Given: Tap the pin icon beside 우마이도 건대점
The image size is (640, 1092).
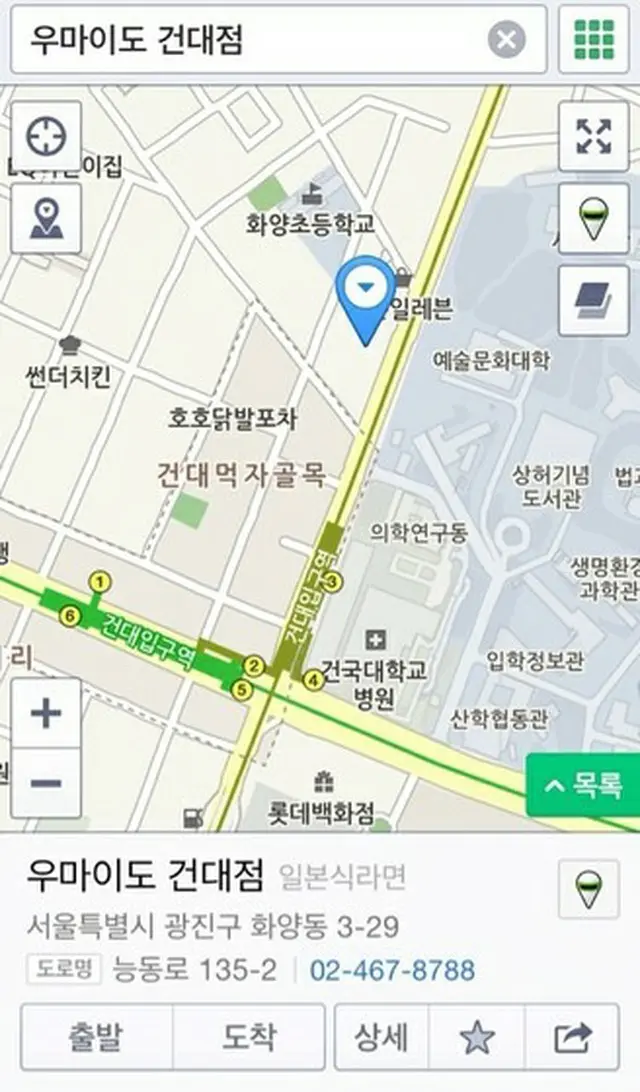Looking at the screenshot, I should [x=588, y=888].
